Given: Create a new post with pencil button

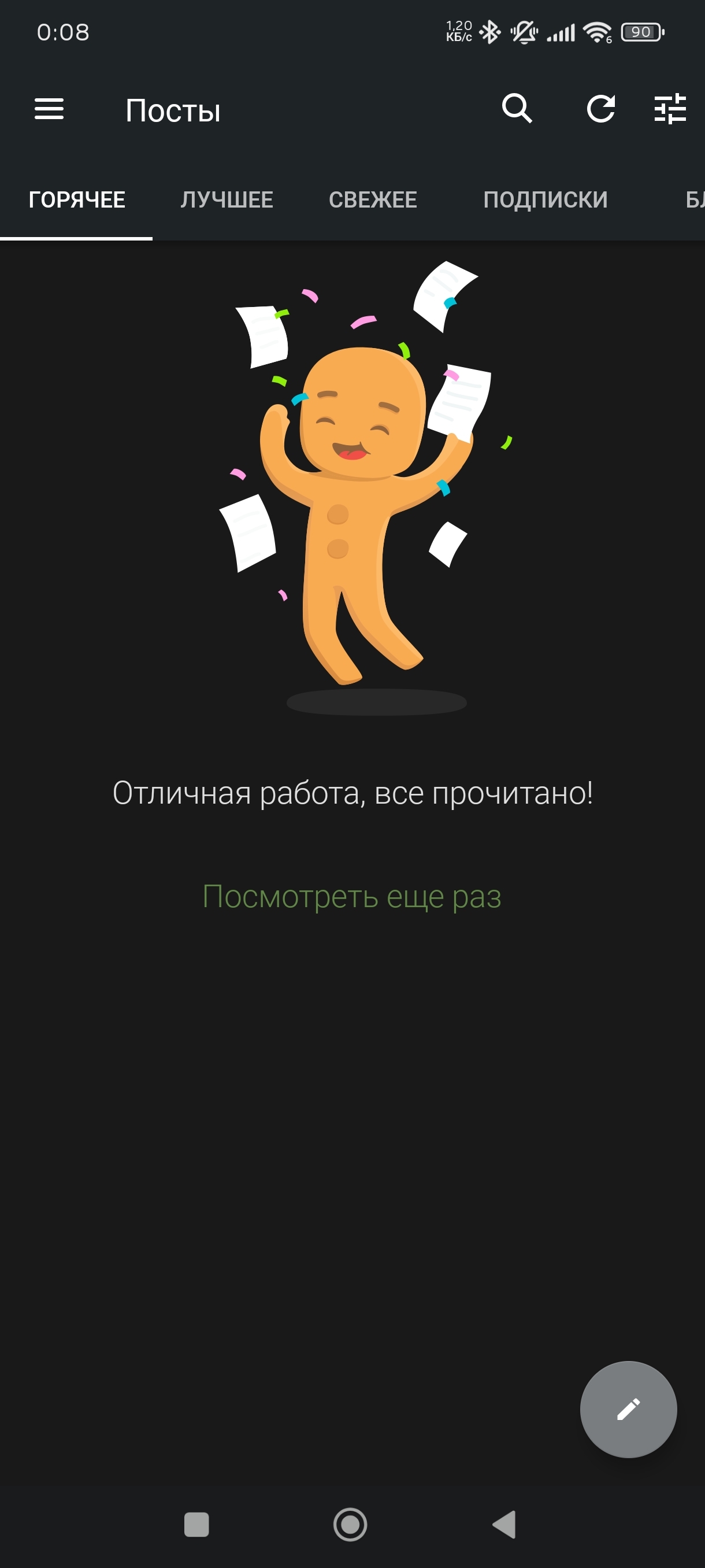Looking at the screenshot, I should coord(628,1408).
